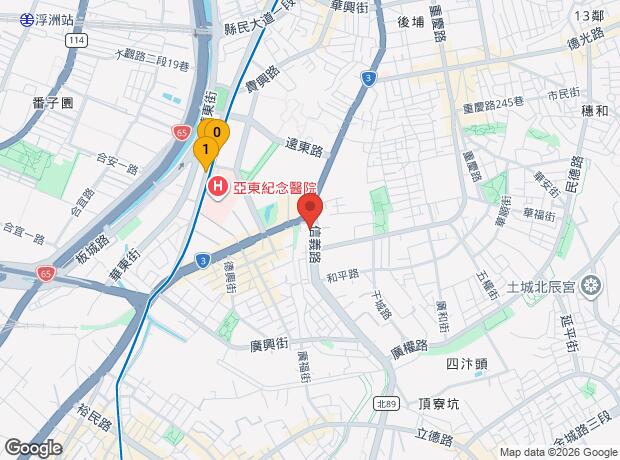Screen dimensions: 620x460
Task: Open the 土城北辰宮 temple place marker
Action: coord(591,286)
